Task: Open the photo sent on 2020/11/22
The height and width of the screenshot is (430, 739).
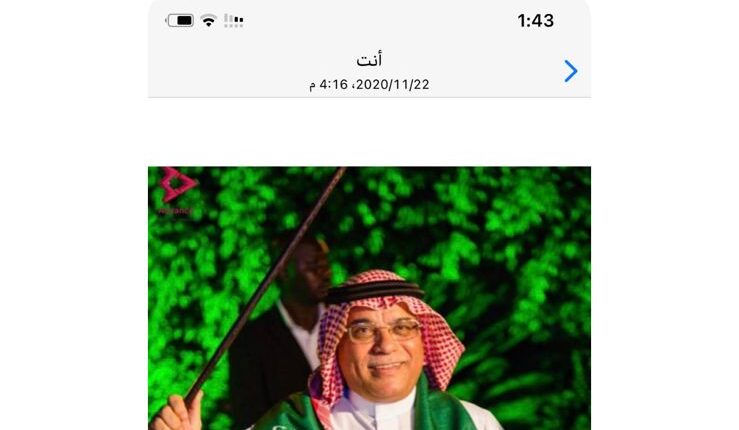Action: click(369, 298)
